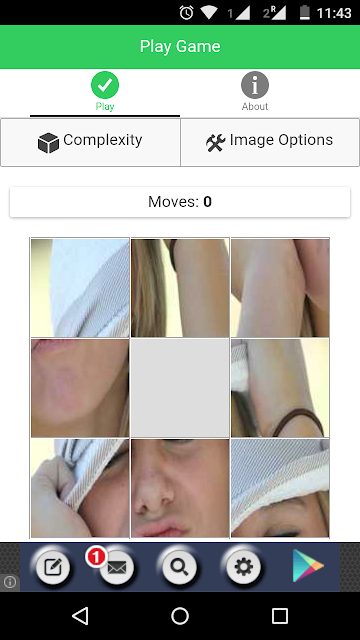Tap the compose note icon in the bottom bar
Screen dimensions: 360x640
pyautogui.click(x=53, y=567)
